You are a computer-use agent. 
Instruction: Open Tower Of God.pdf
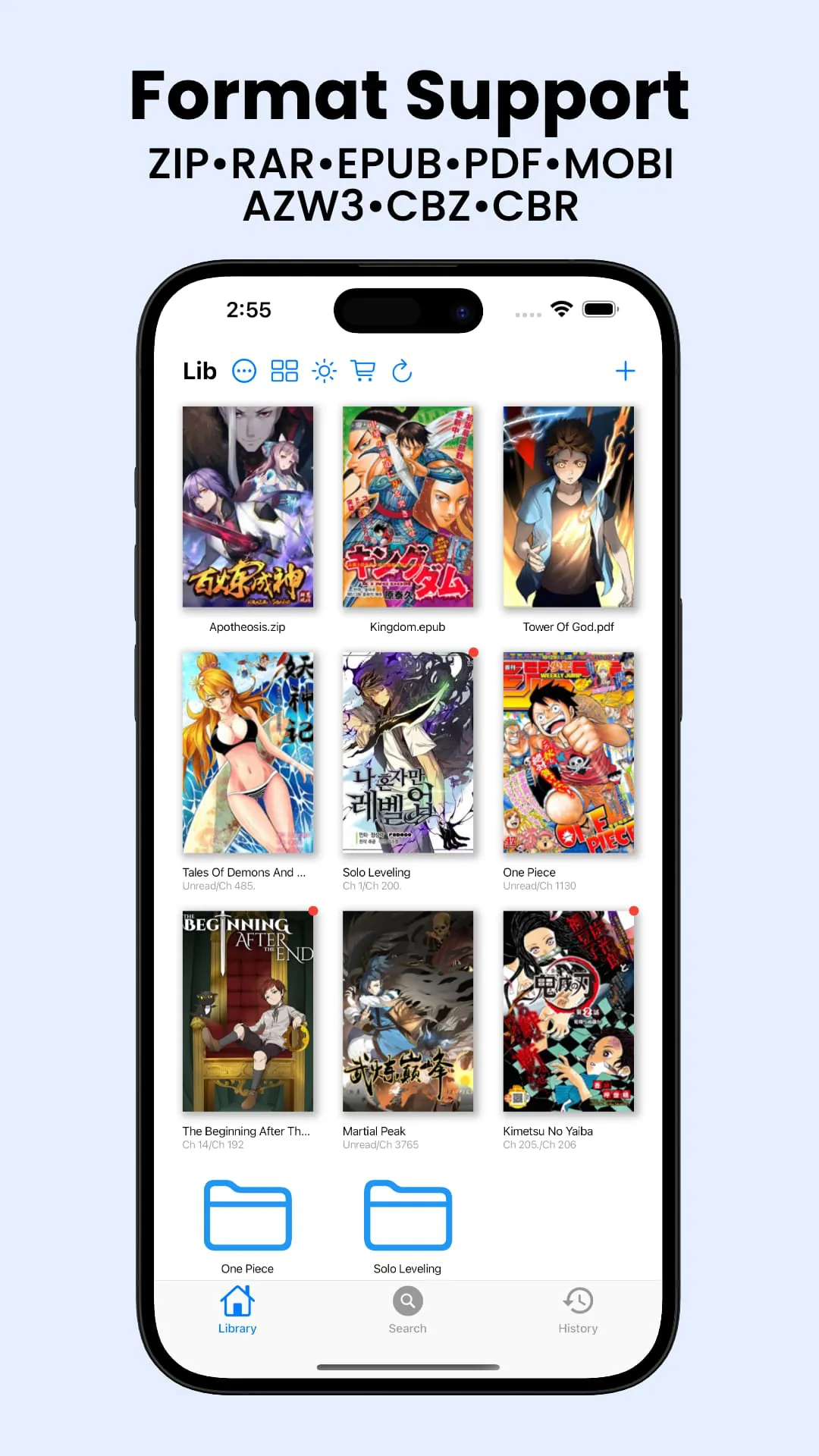[567, 508]
